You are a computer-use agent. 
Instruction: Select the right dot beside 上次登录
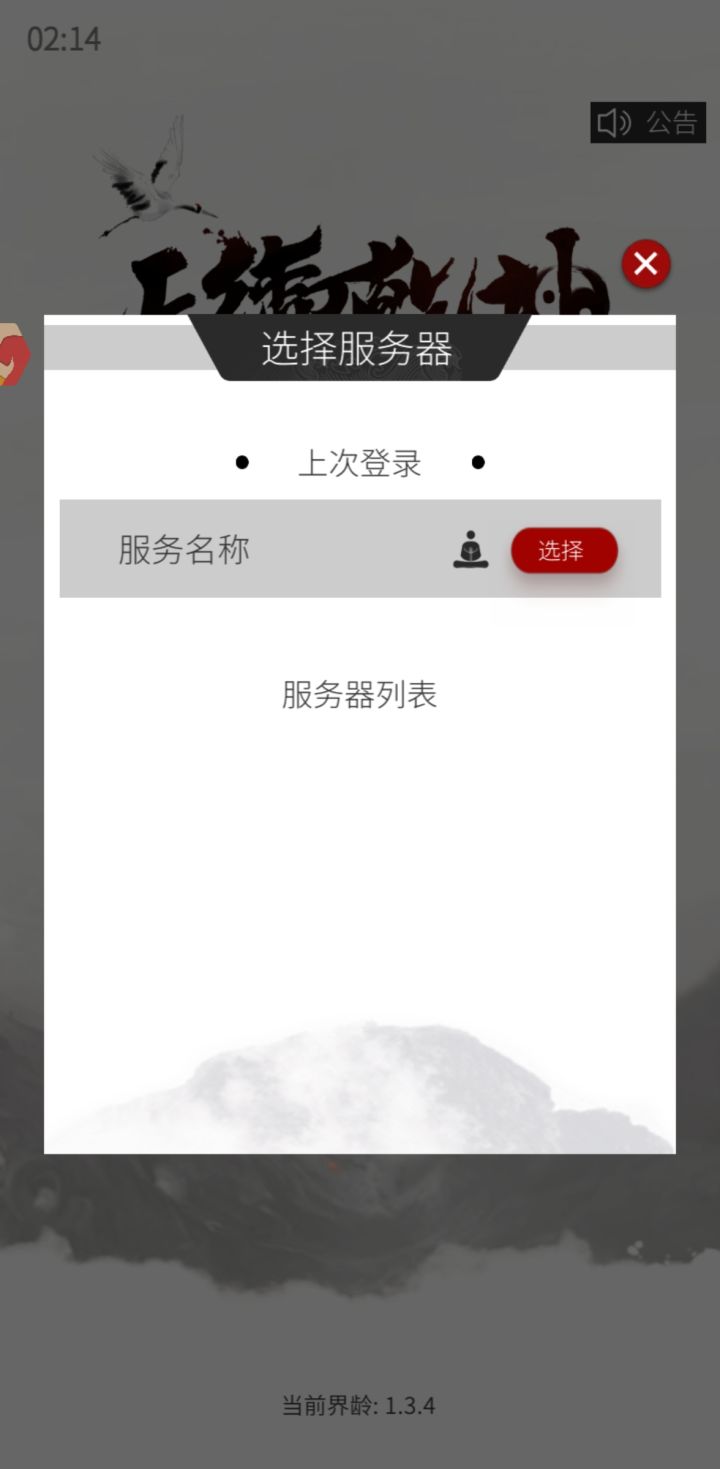(478, 462)
